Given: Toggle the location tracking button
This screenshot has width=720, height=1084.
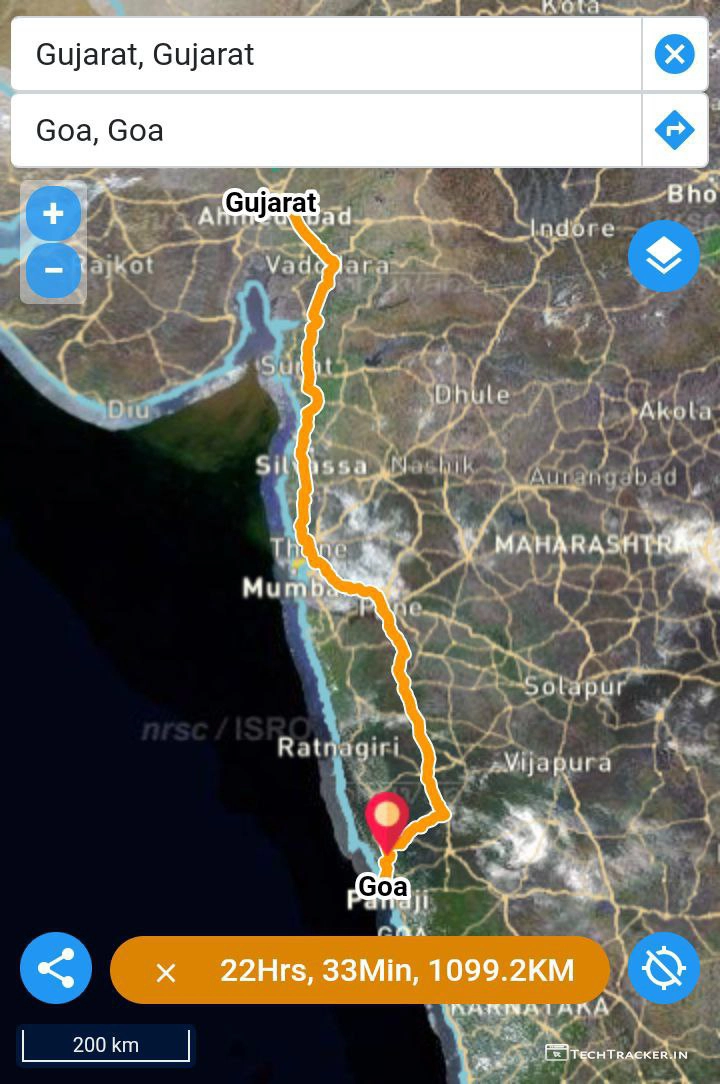Looking at the screenshot, I should pyautogui.click(x=664, y=968).
